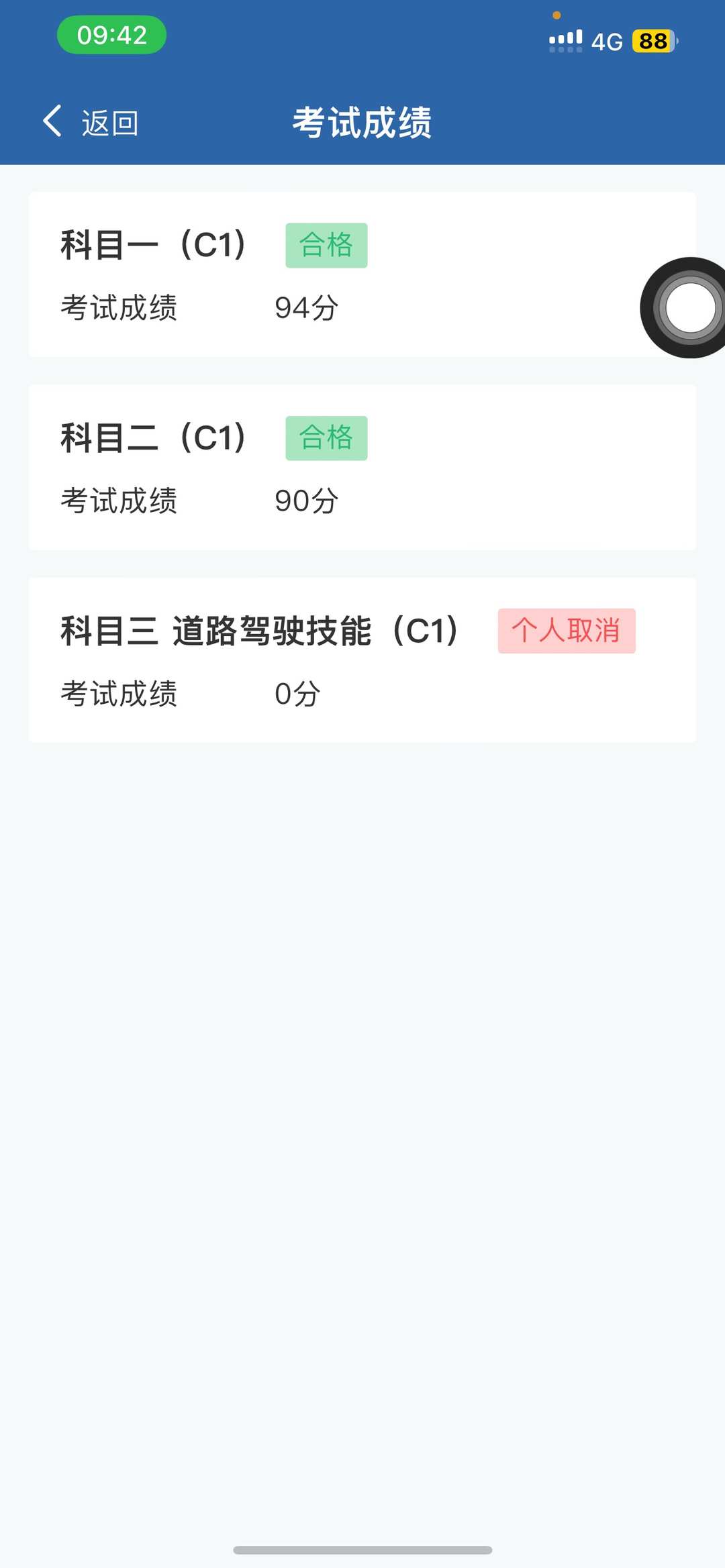This screenshot has width=725, height=1568.
Task: Tap the green 合格 badge on 科目一
Action: (326, 244)
